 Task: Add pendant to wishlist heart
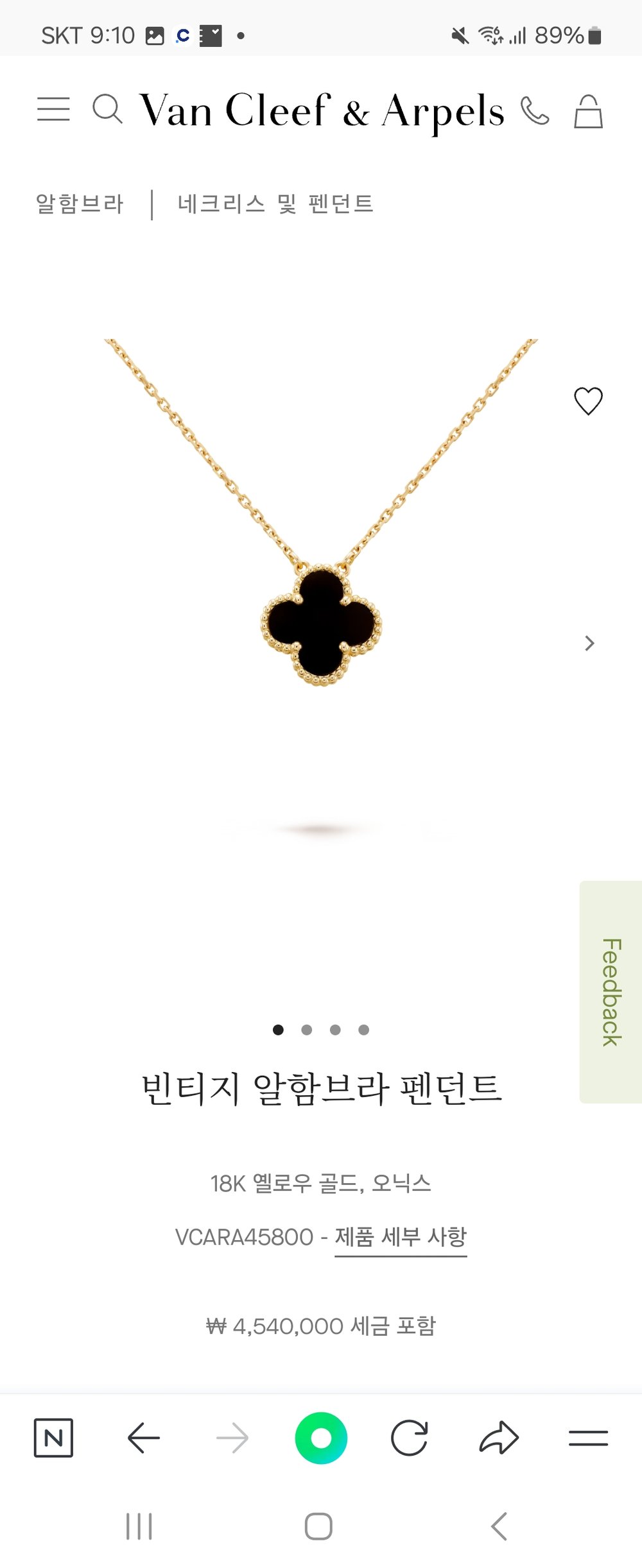pos(588,401)
